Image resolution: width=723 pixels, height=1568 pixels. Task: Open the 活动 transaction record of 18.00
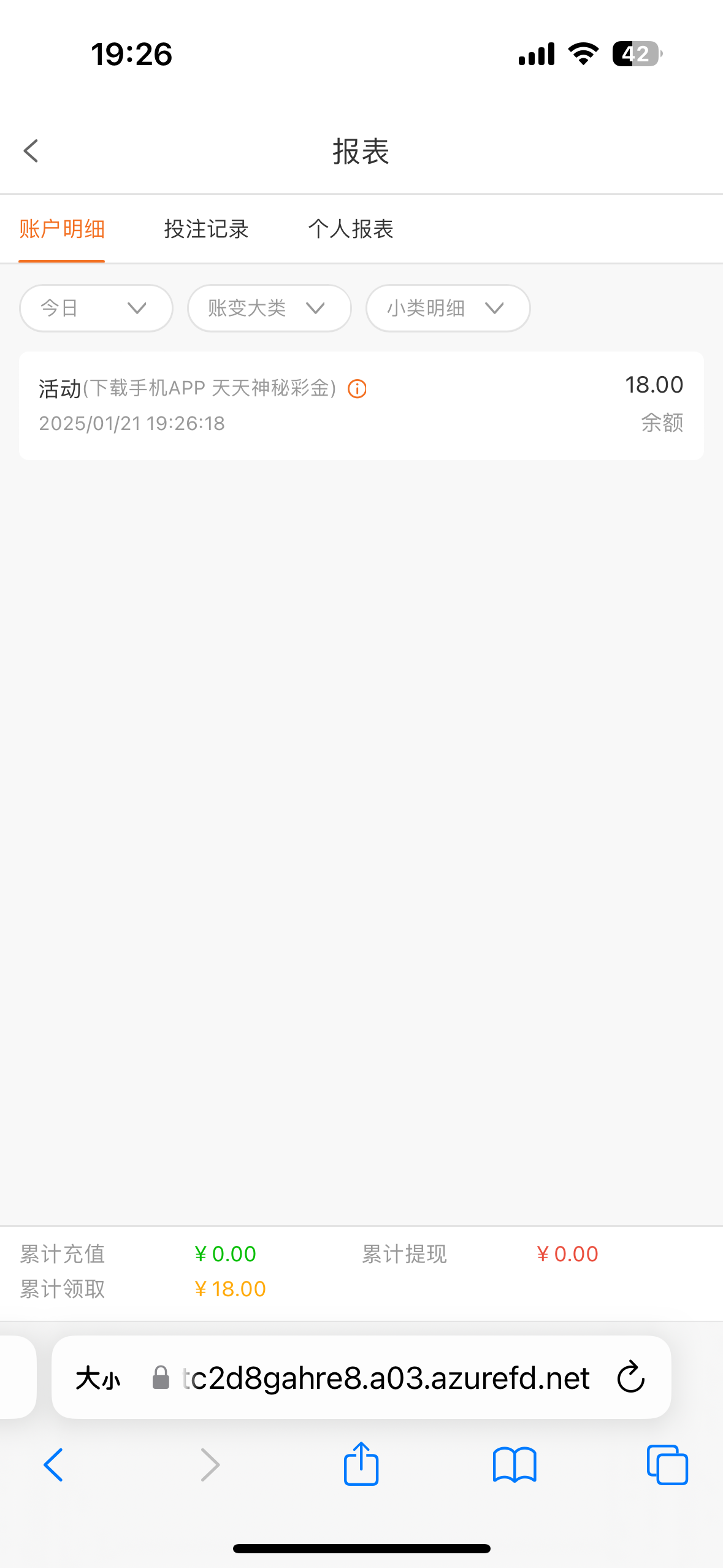point(361,405)
